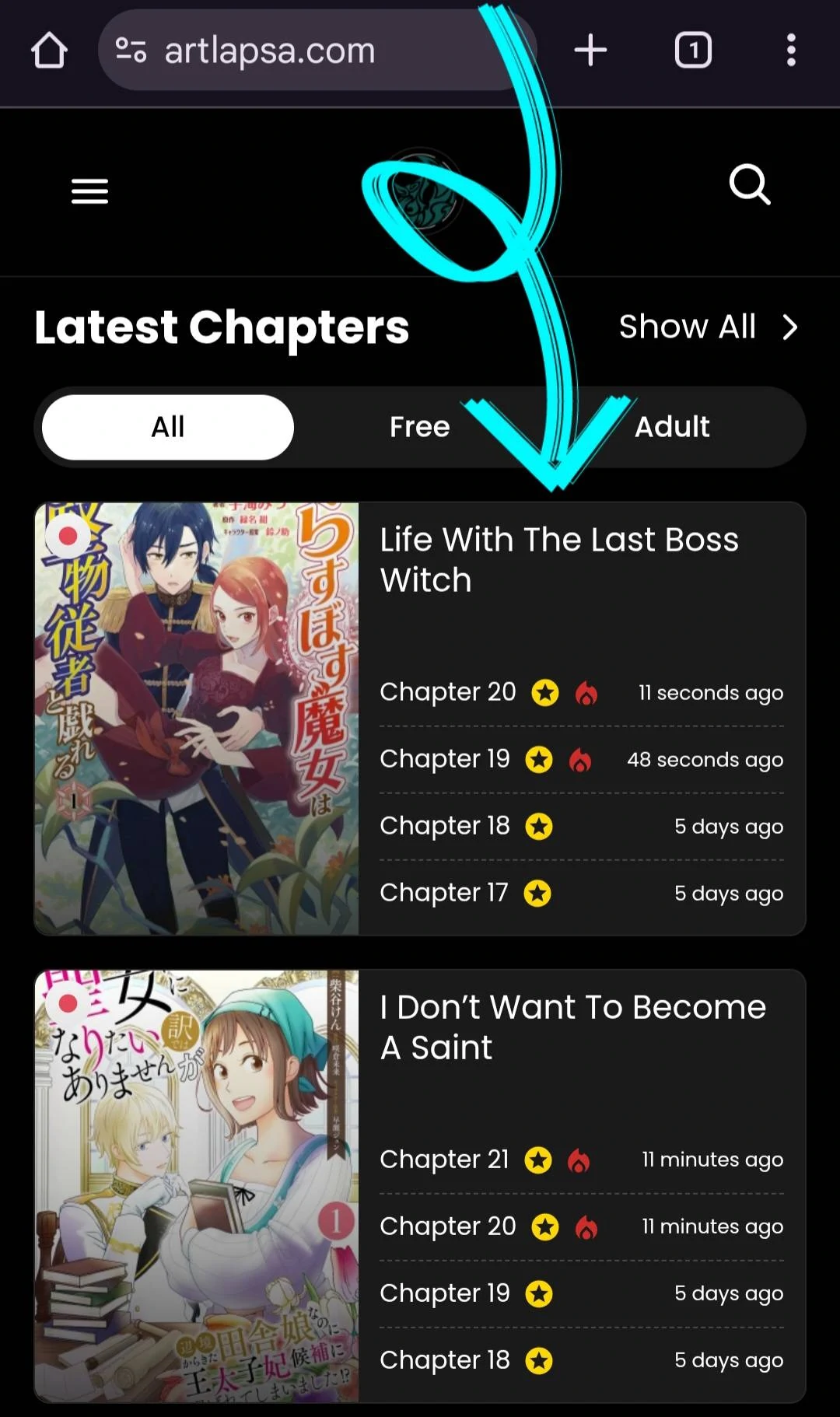This screenshot has width=840, height=1417.
Task: Open the site search
Action: (749, 185)
